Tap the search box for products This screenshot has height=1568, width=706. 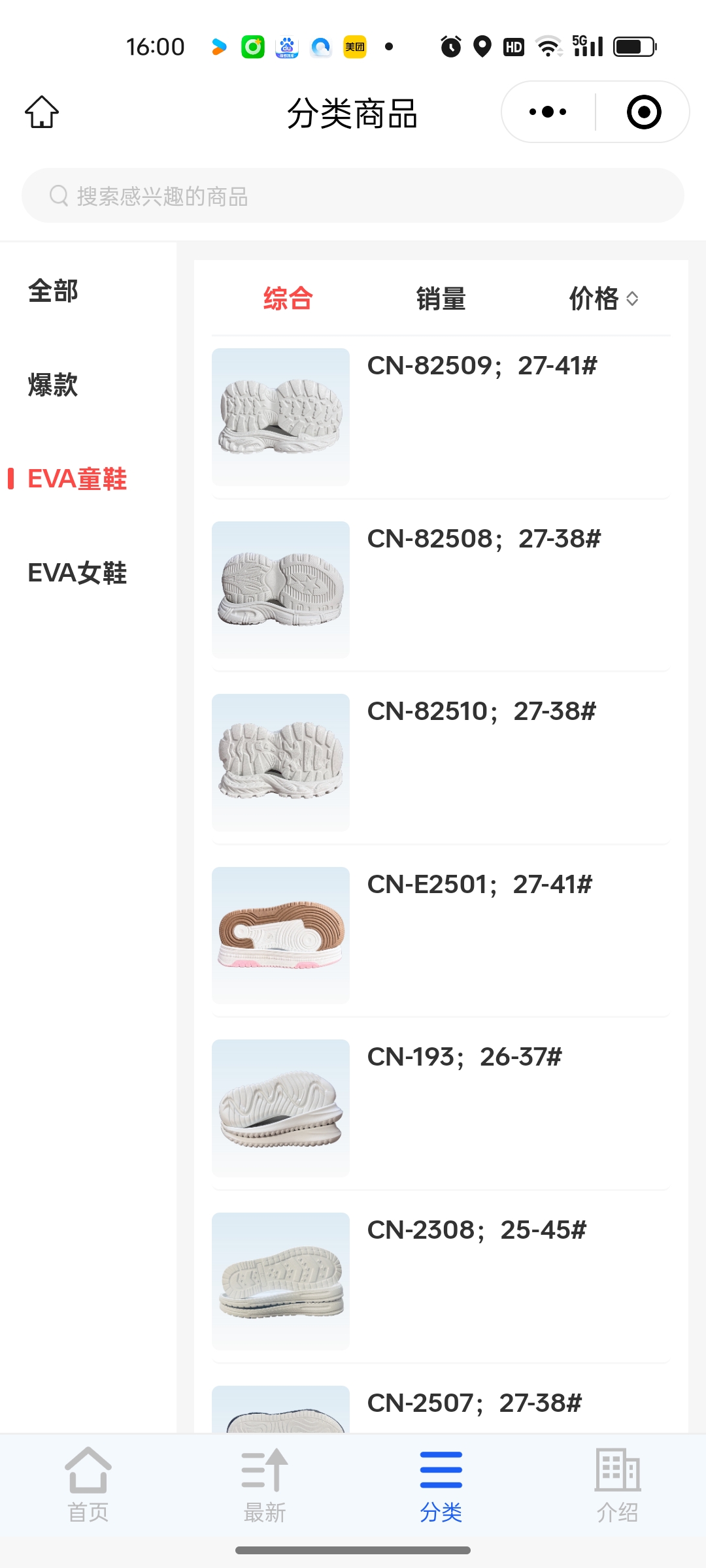click(353, 196)
